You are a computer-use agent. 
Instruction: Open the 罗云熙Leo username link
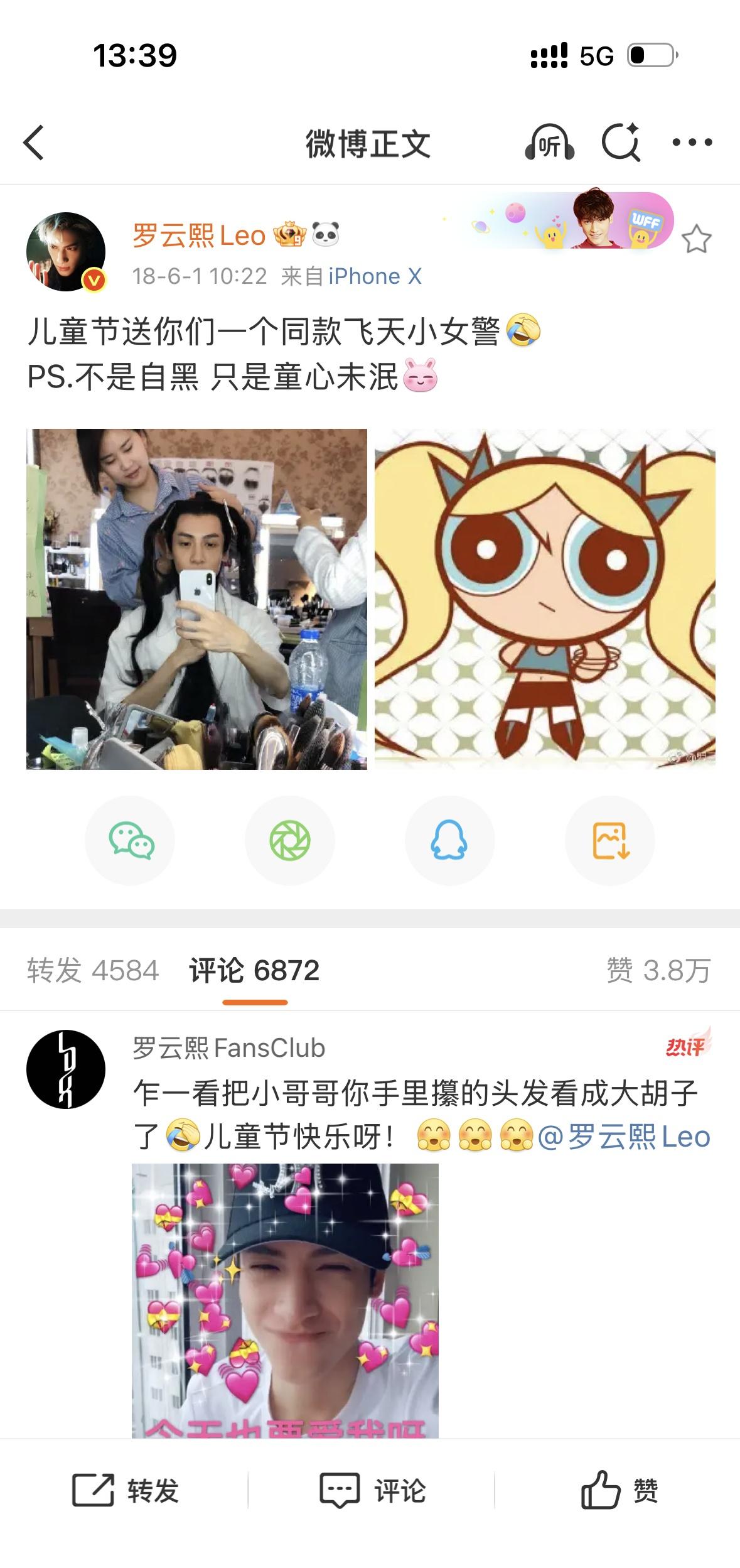click(x=199, y=235)
